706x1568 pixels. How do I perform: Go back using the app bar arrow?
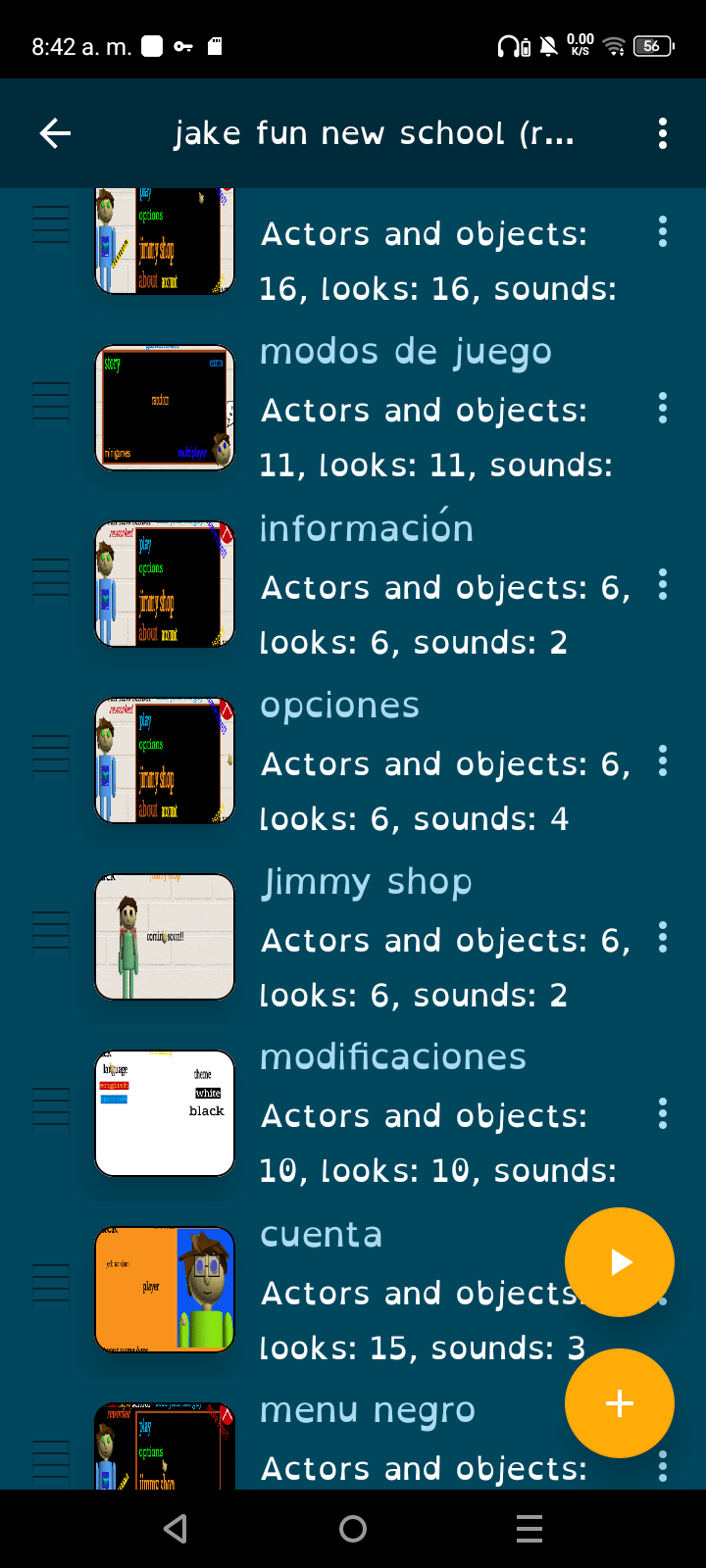click(x=55, y=133)
